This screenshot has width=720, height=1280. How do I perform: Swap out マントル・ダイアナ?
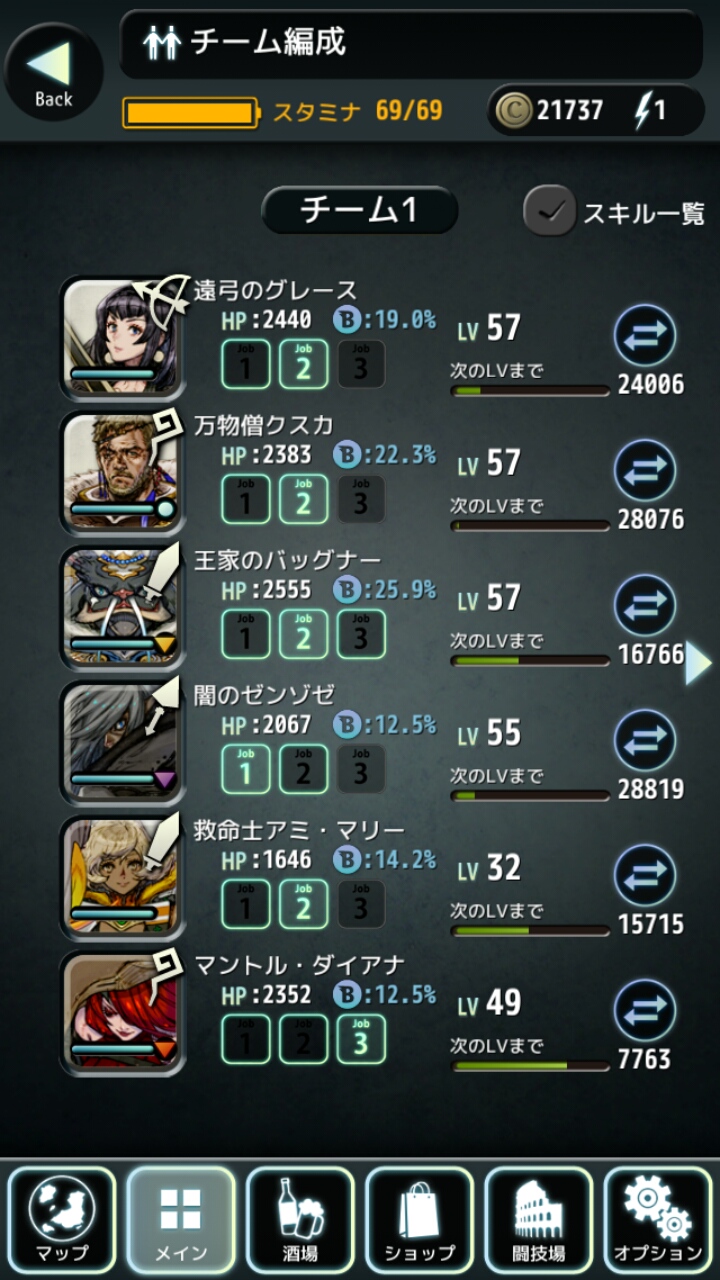click(x=645, y=1010)
